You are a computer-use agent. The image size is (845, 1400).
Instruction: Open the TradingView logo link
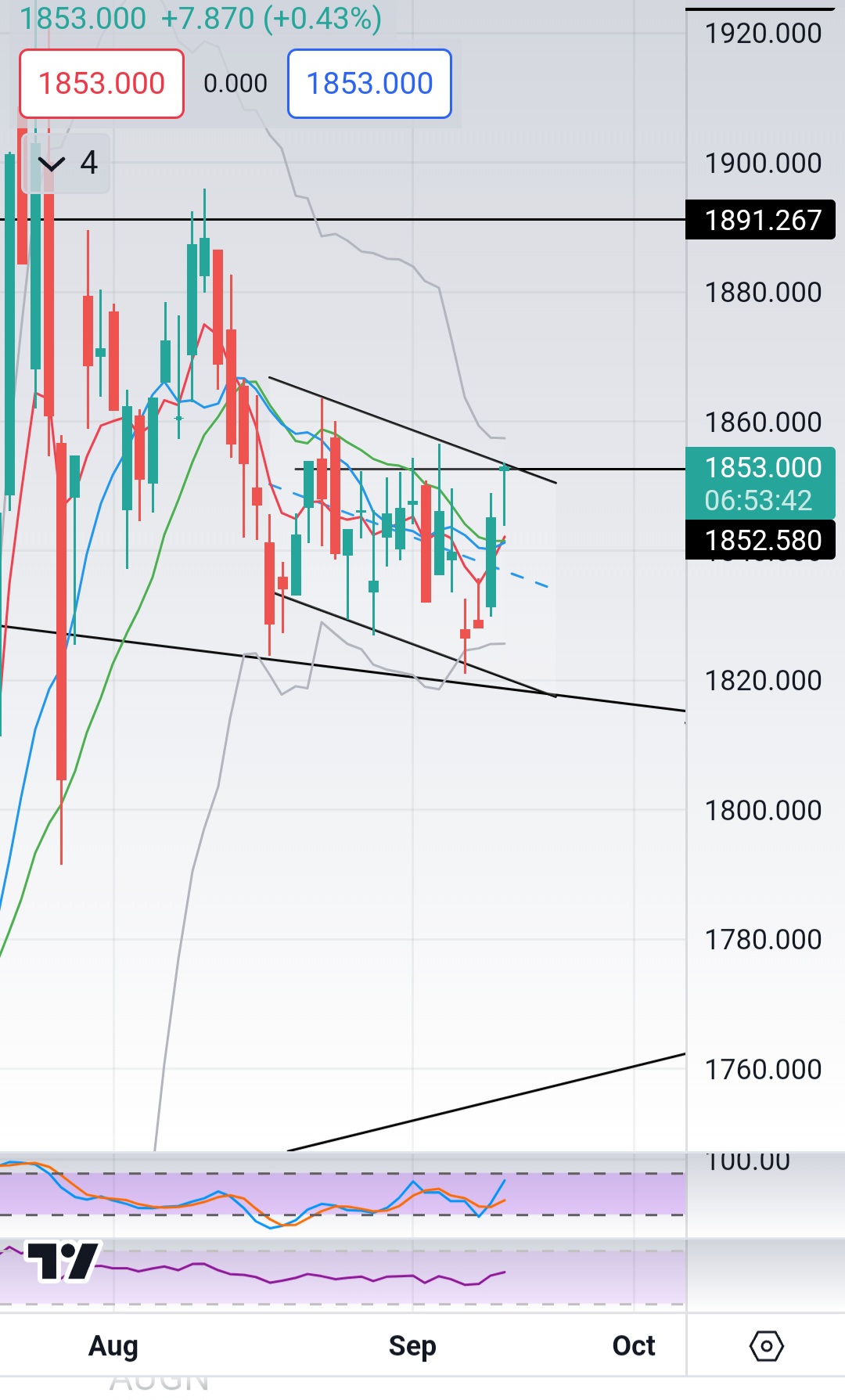click(63, 1261)
